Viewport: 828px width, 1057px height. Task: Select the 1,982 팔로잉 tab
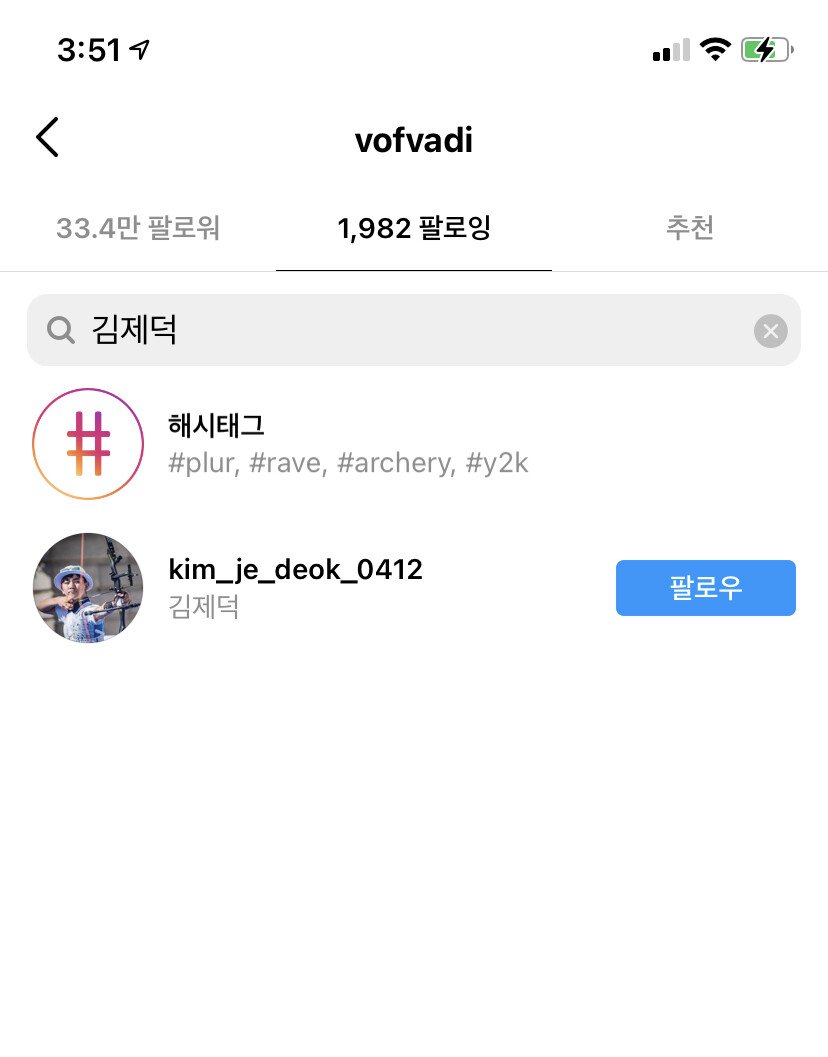point(414,229)
